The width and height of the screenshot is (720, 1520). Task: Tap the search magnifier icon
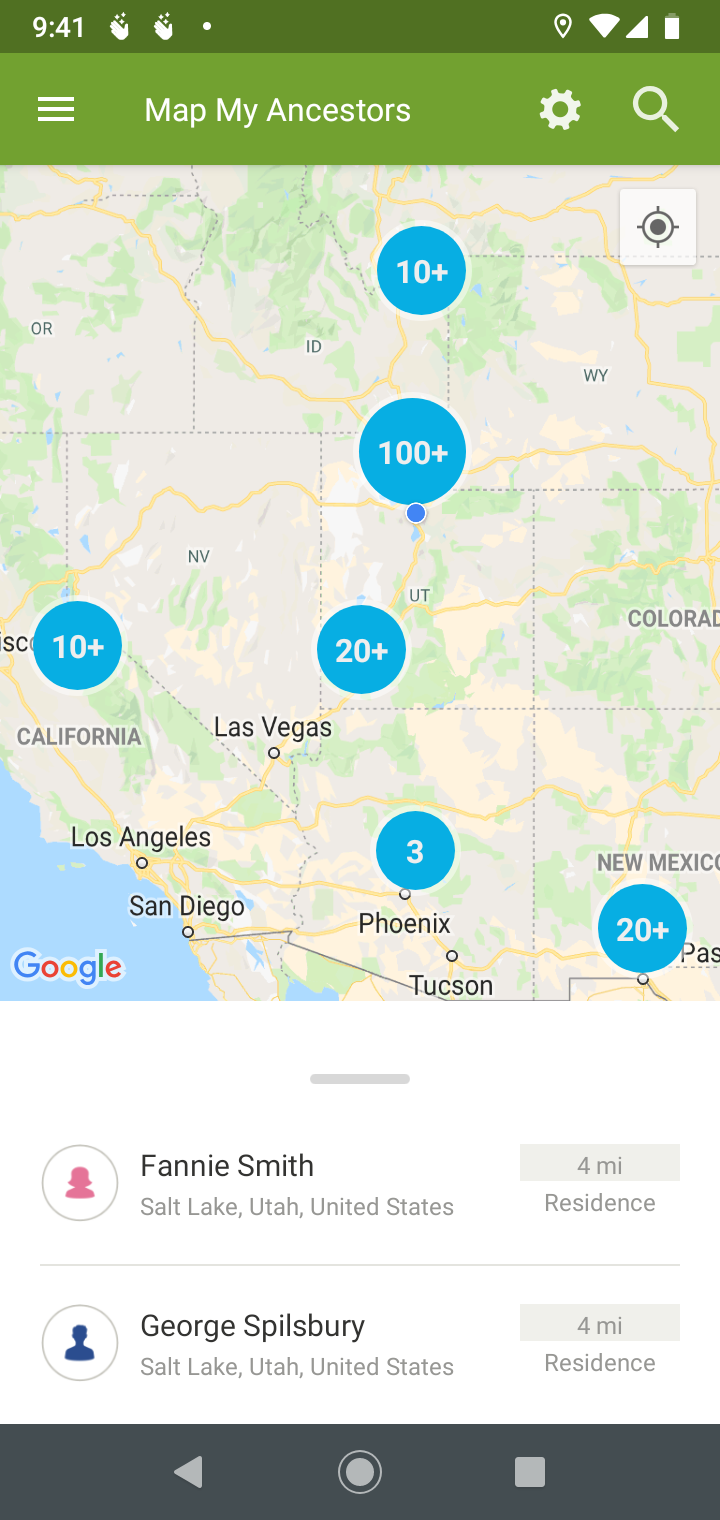pos(656,109)
